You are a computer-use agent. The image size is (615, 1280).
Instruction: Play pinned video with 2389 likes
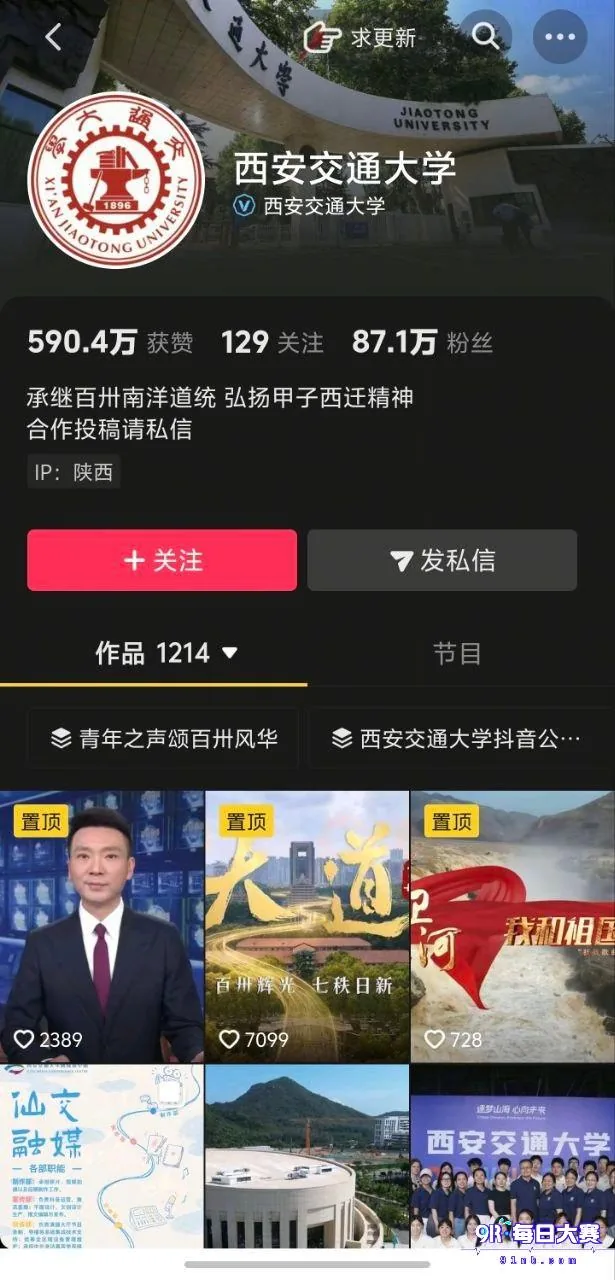pos(102,927)
